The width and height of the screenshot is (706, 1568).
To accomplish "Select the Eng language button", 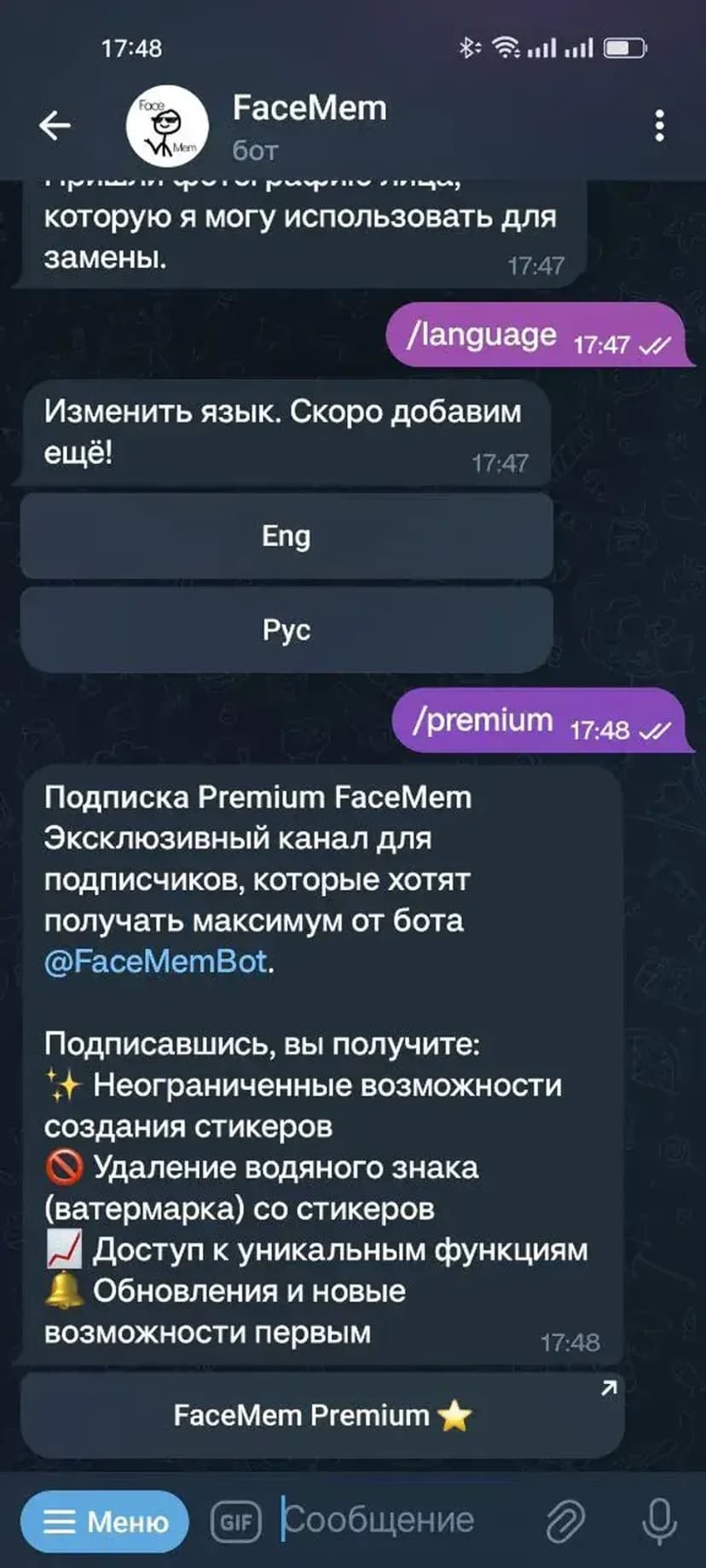I will pyautogui.click(x=286, y=537).
